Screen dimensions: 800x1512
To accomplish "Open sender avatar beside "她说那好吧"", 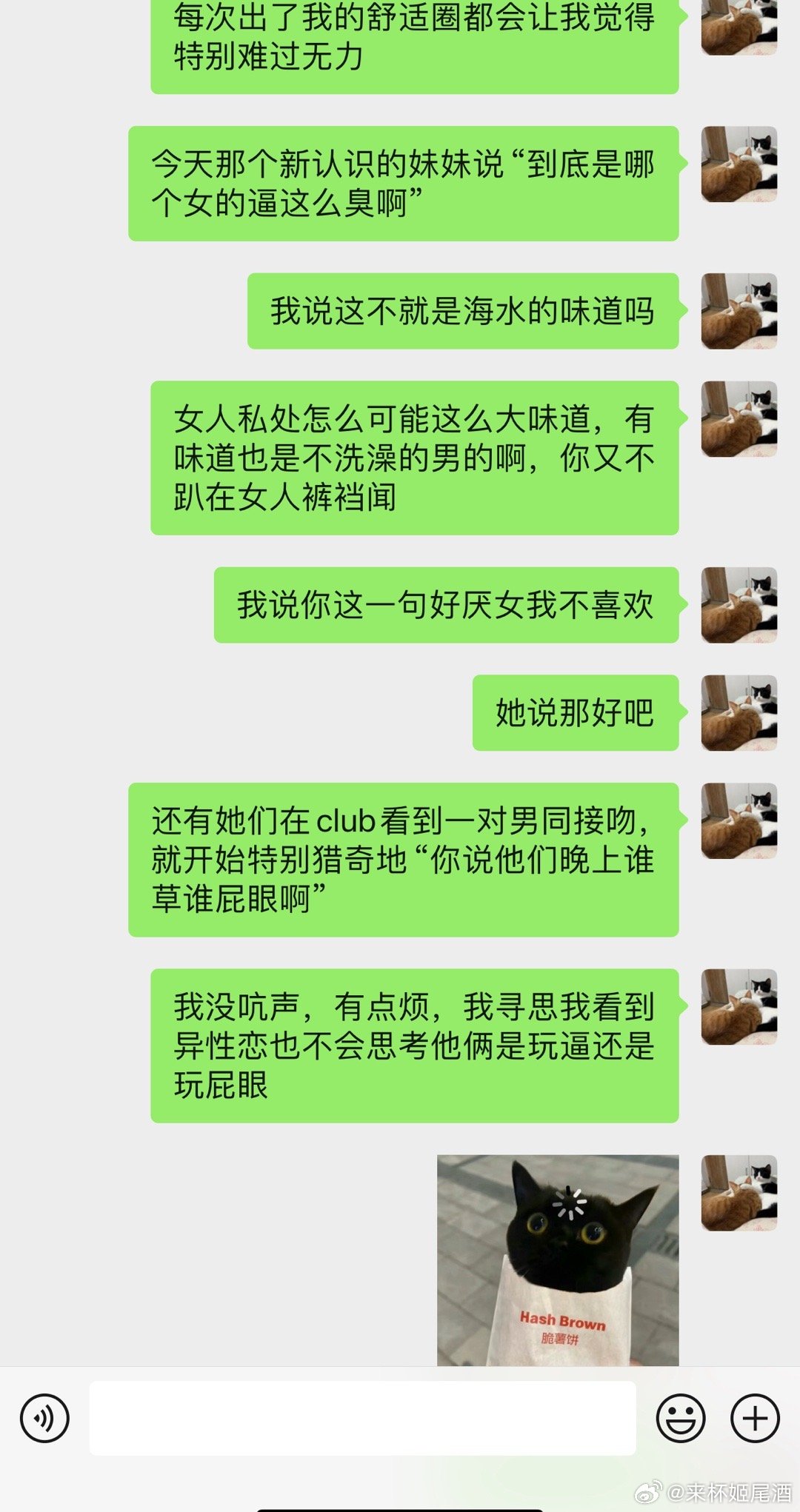I will [x=739, y=713].
